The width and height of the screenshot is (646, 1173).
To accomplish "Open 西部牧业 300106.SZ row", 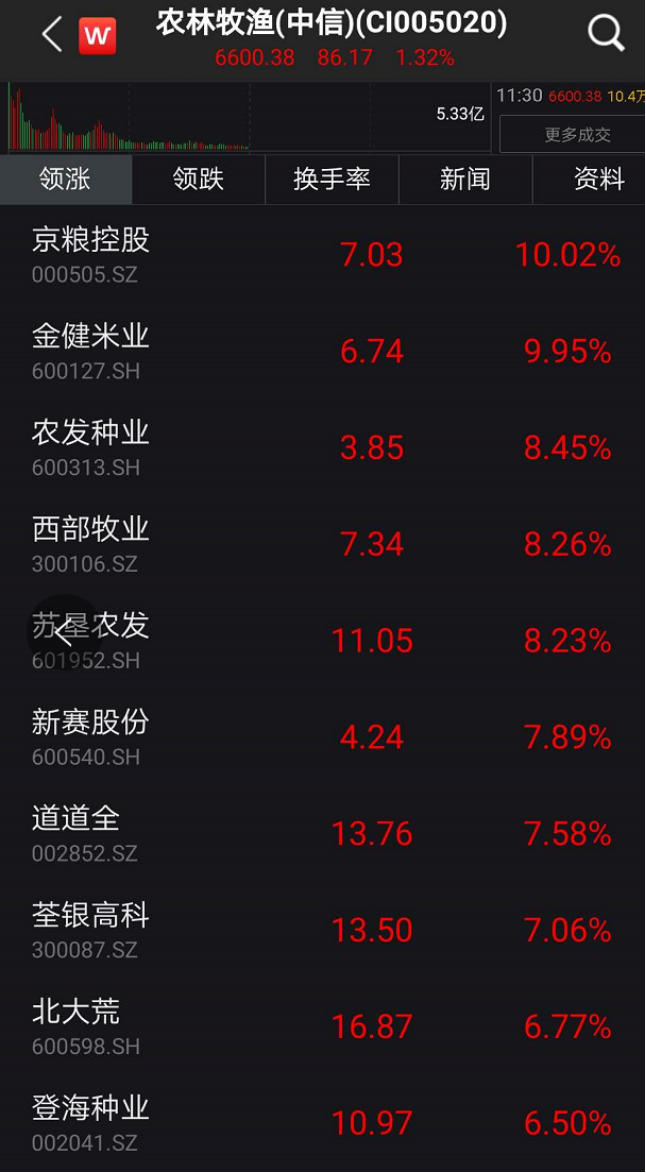I will coord(323,544).
